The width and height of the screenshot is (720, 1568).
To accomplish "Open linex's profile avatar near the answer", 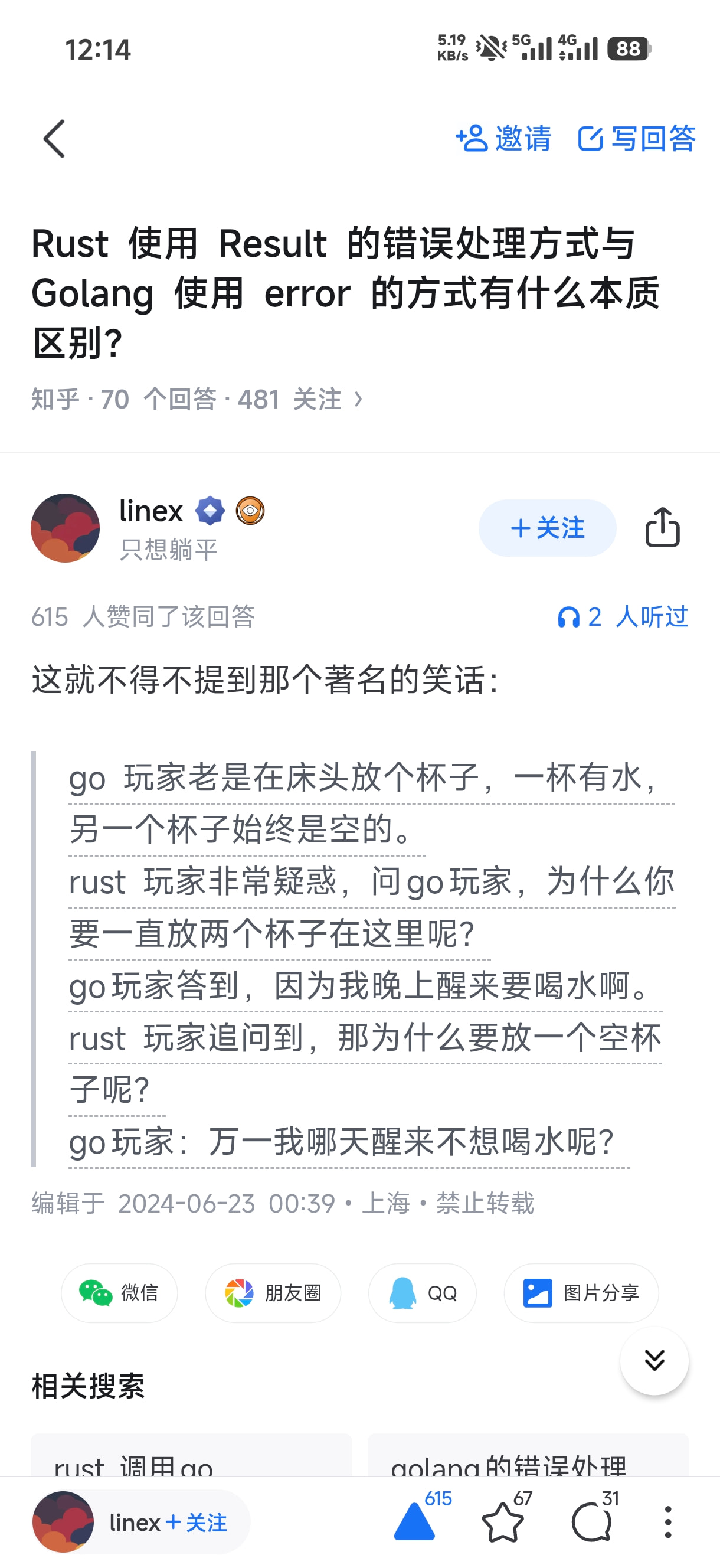I will pyautogui.click(x=65, y=528).
